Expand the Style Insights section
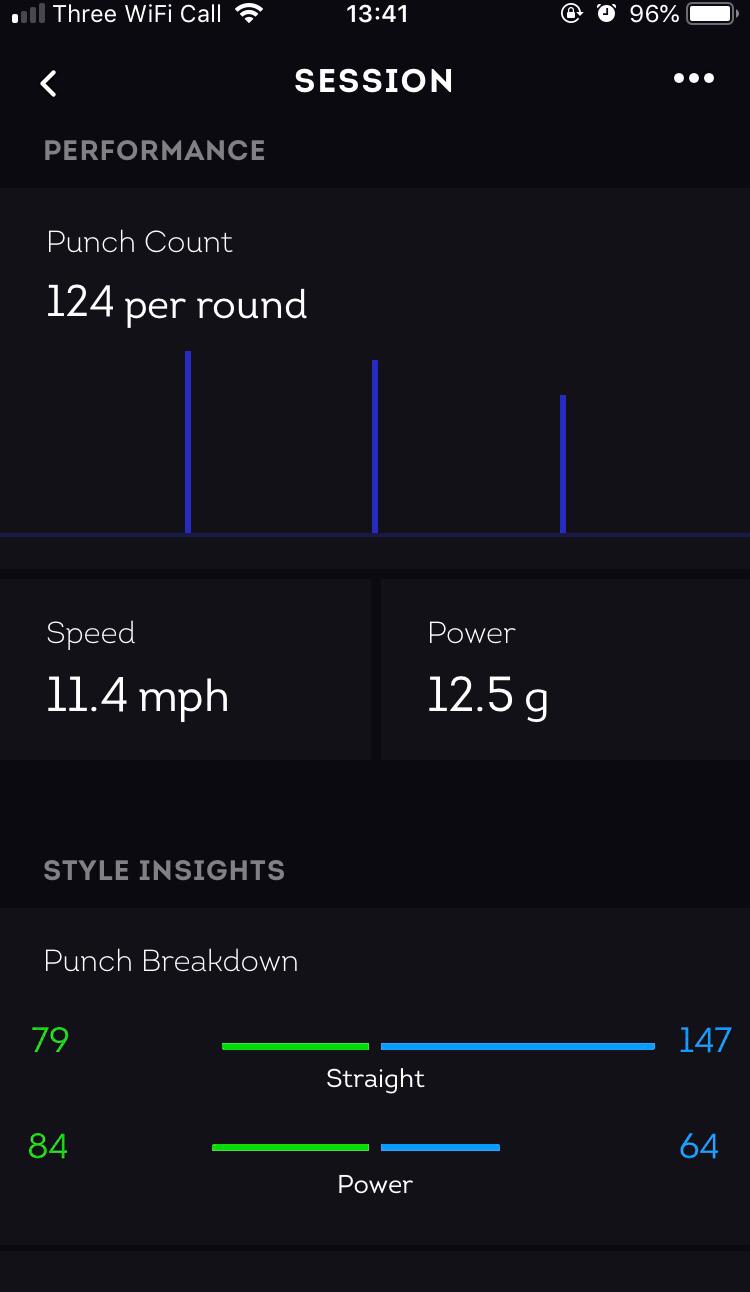This screenshot has height=1292, width=750. click(164, 870)
